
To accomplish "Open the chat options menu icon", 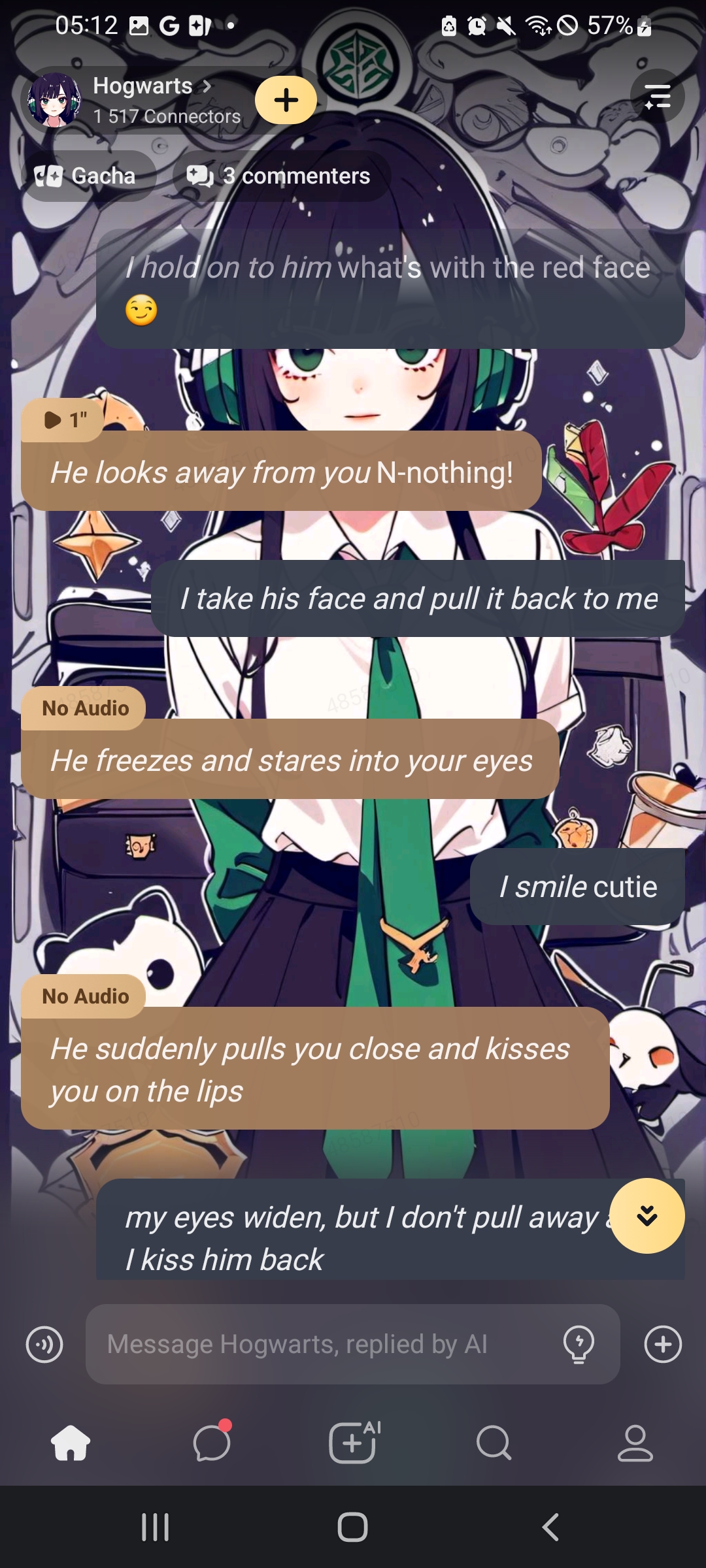I will 657,97.
